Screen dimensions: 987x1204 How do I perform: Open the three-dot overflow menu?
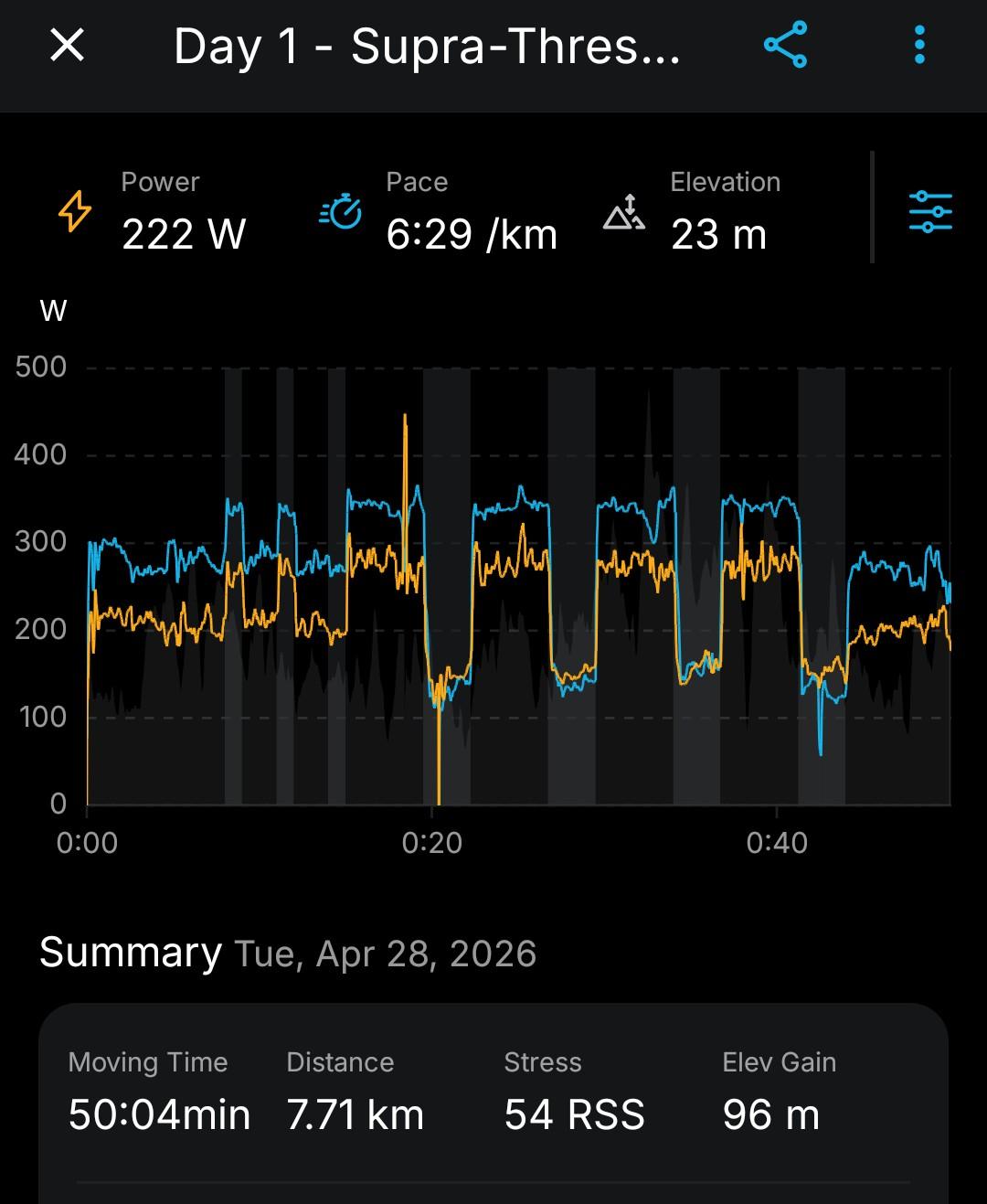point(919,45)
